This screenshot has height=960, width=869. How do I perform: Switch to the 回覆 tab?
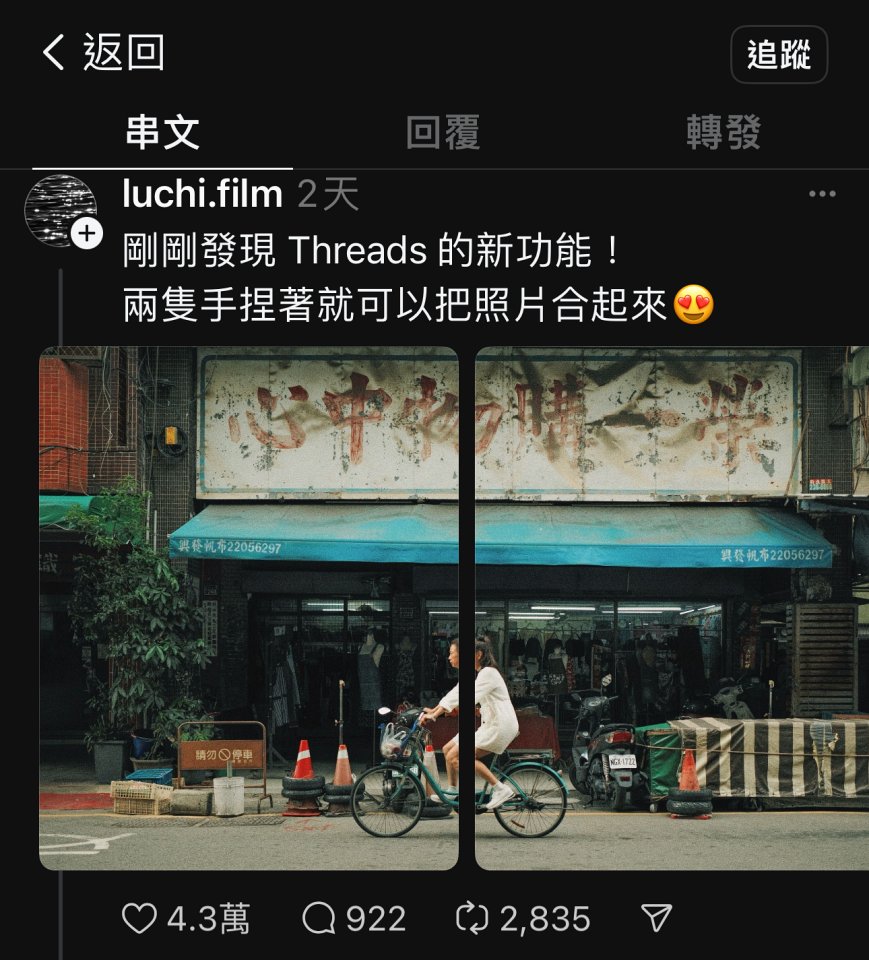click(x=443, y=133)
